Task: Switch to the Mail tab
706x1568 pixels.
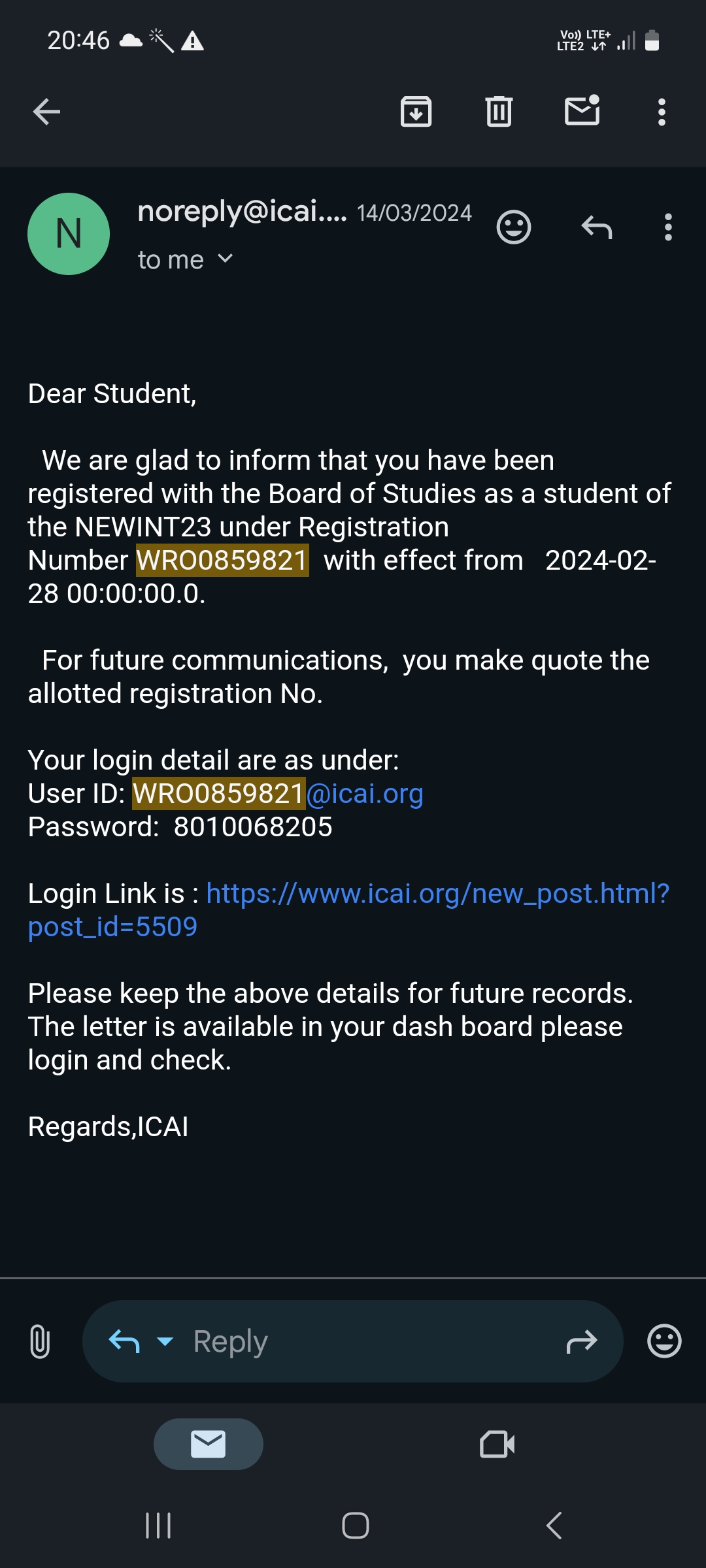Action: [x=208, y=1444]
